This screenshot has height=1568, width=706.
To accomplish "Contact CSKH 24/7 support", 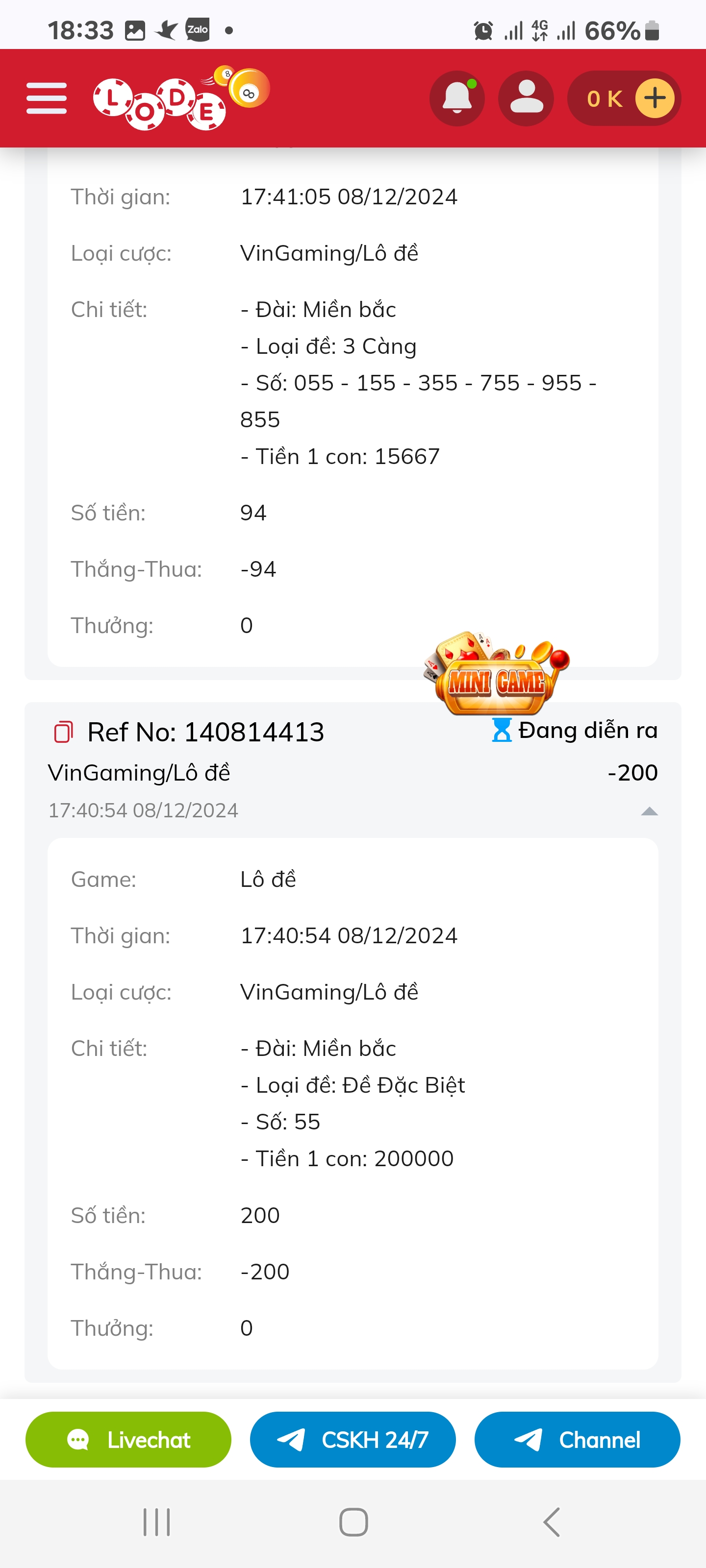I will [x=353, y=1440].
